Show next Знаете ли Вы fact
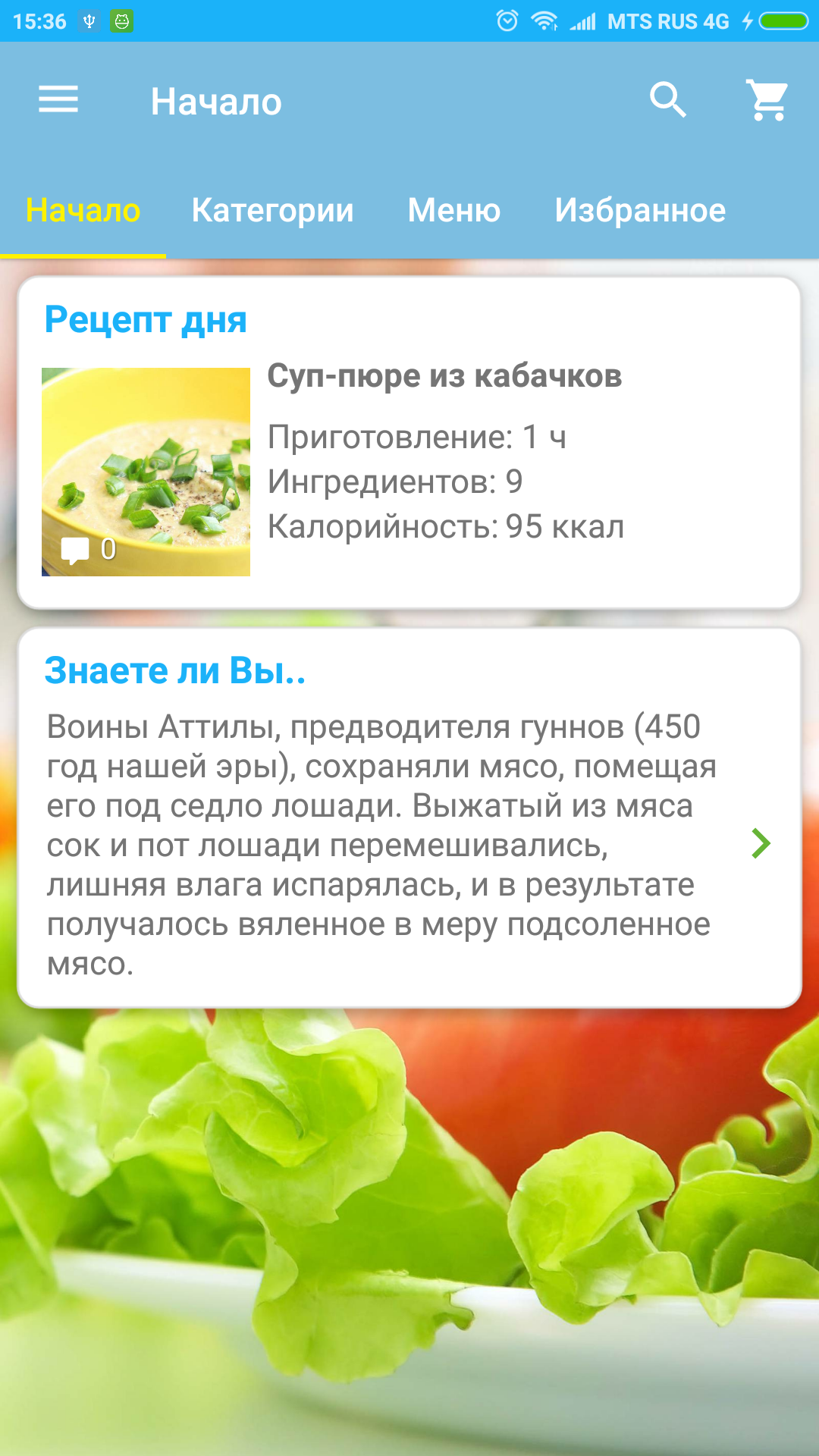Image resolution: width=819 pixels, height=1456 pixels. click(761, 843)
